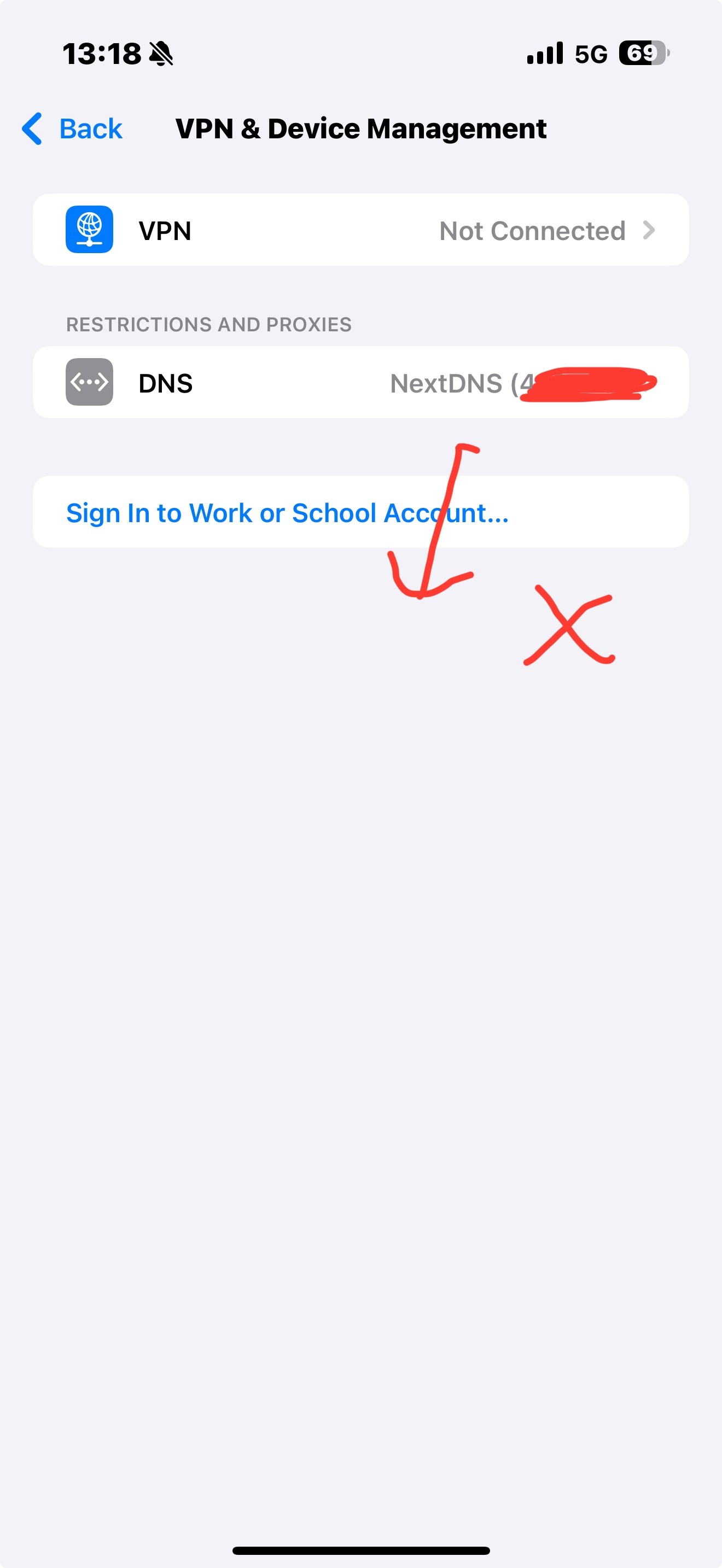Go back to the previous settings page
The image size is (722, 1568).
coord(72,128)
